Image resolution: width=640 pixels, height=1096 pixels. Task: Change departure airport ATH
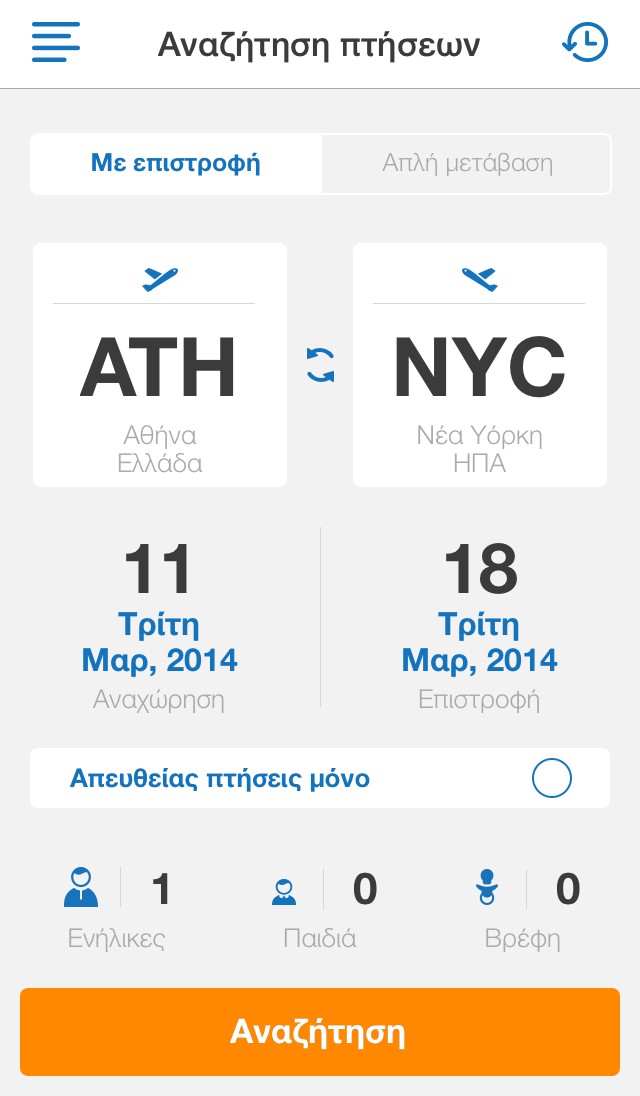[x=160, y=365]
